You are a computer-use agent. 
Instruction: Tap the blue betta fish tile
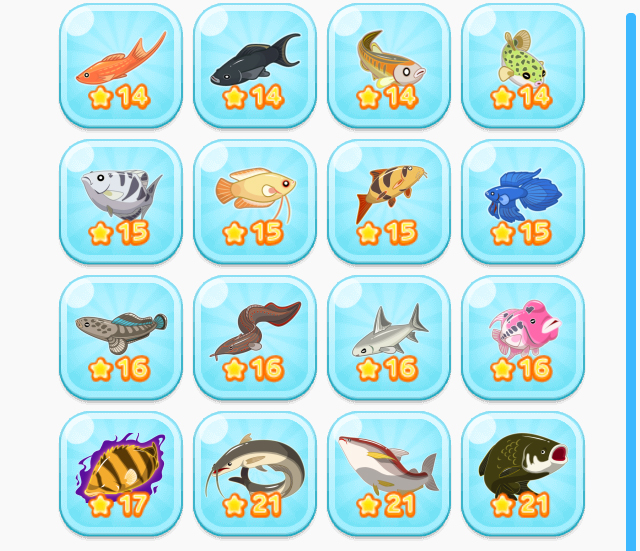point(522,202)
